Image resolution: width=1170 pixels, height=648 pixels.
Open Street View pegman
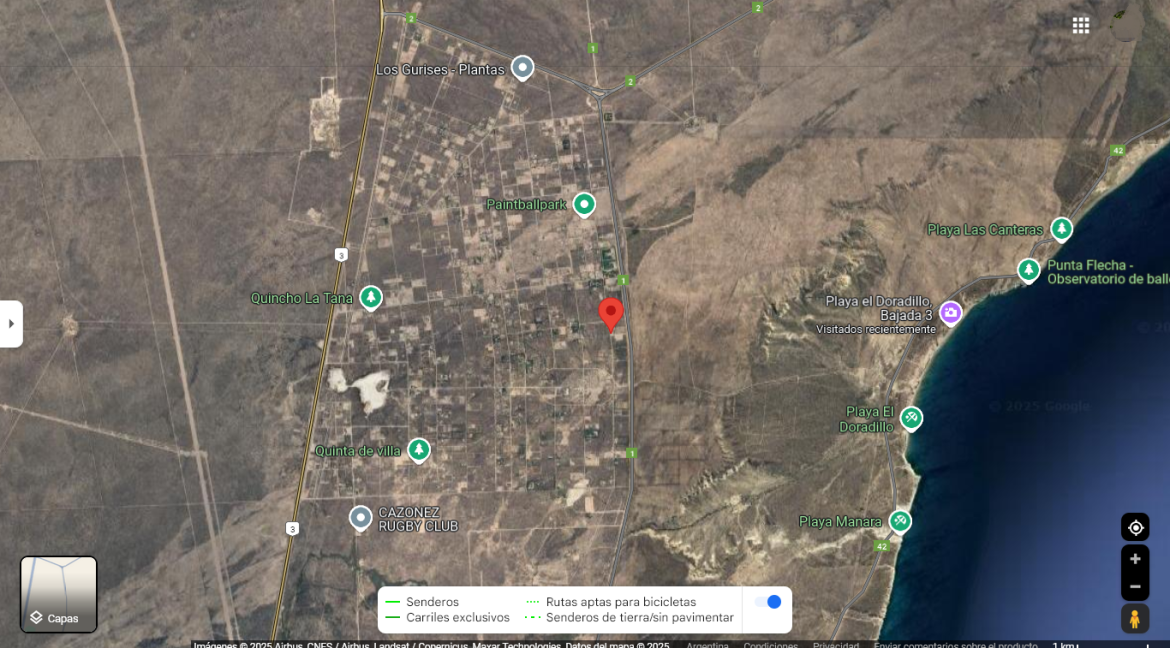tap(1135, 619)
